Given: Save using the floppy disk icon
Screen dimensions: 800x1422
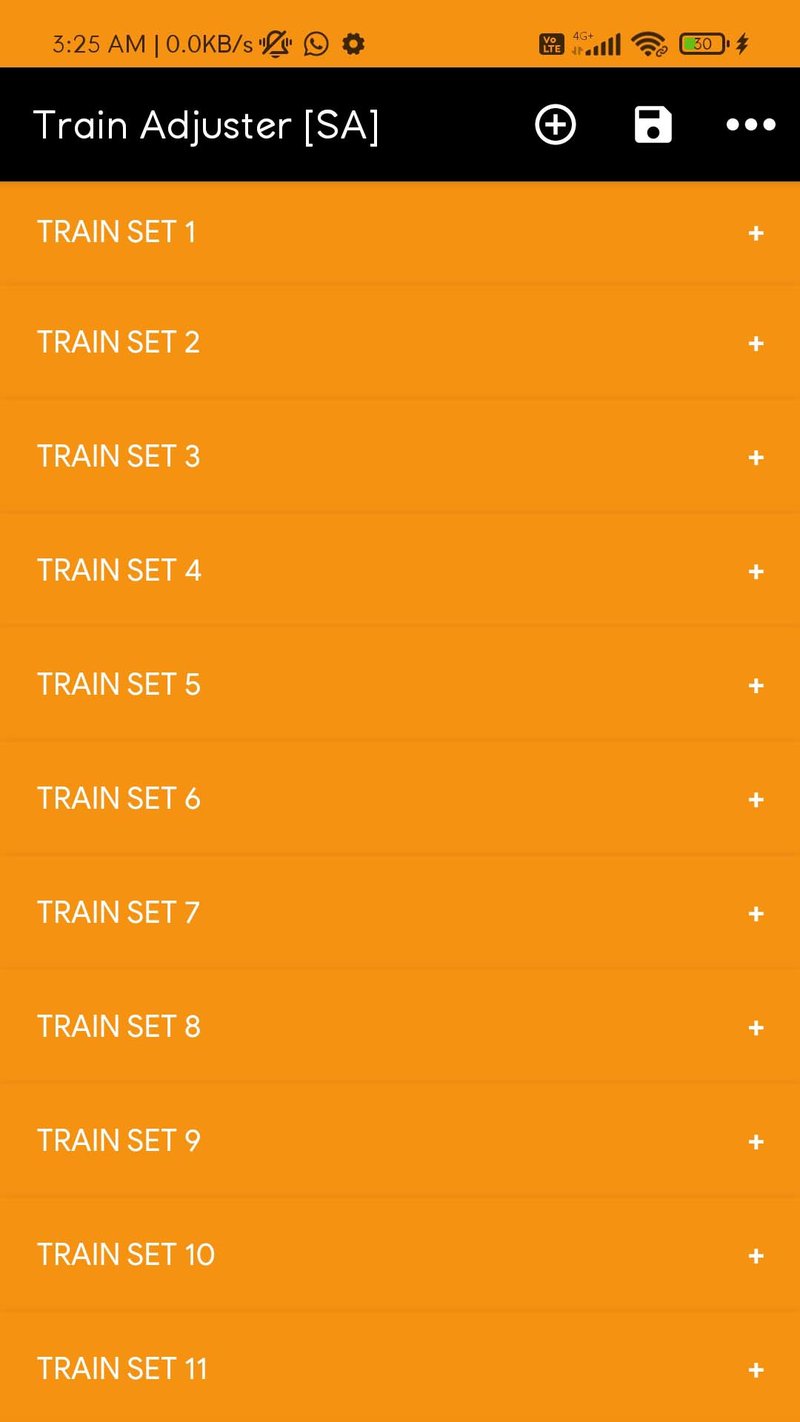Looking at the screenshot, I should point(653,125).
